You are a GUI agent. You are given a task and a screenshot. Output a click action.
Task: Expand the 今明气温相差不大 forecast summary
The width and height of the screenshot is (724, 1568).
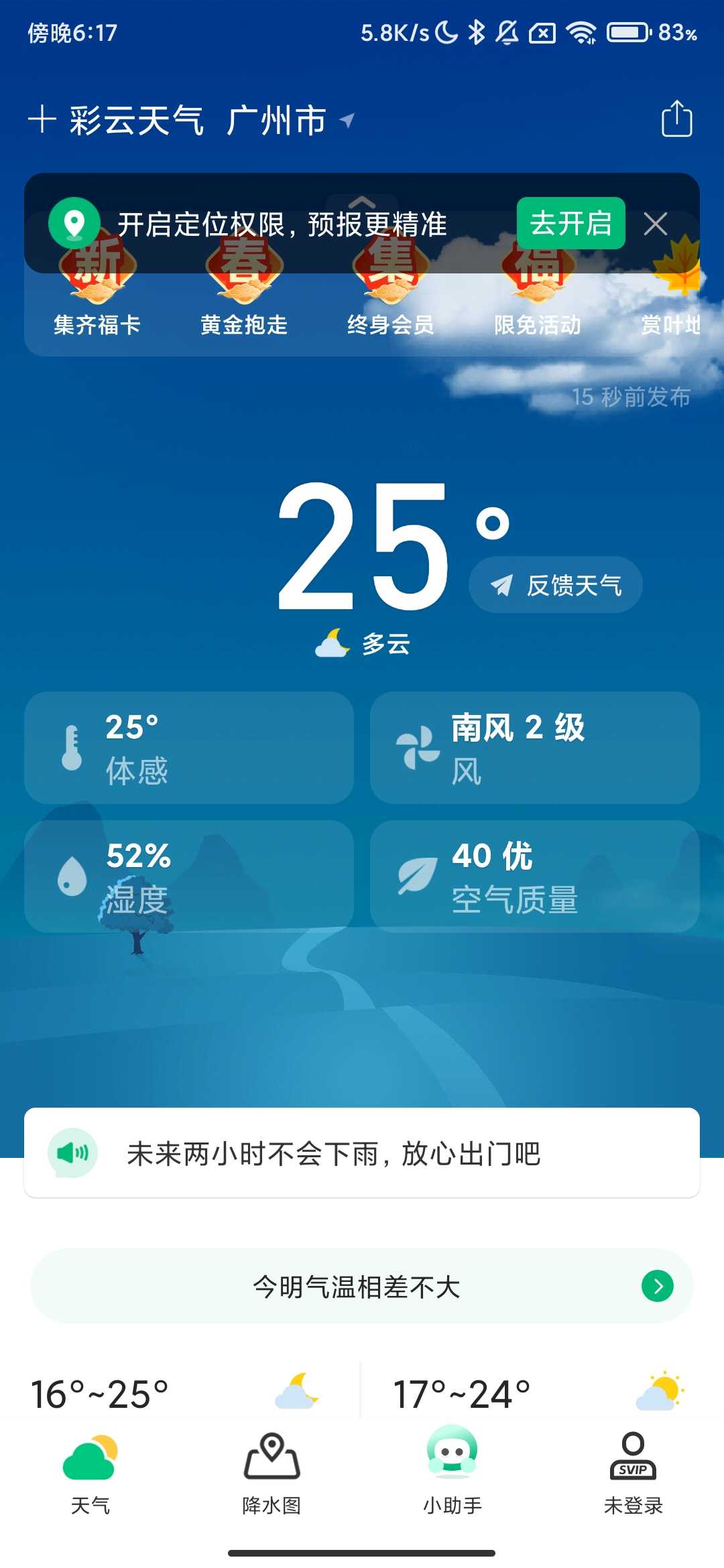click(x=362, y=1287)
